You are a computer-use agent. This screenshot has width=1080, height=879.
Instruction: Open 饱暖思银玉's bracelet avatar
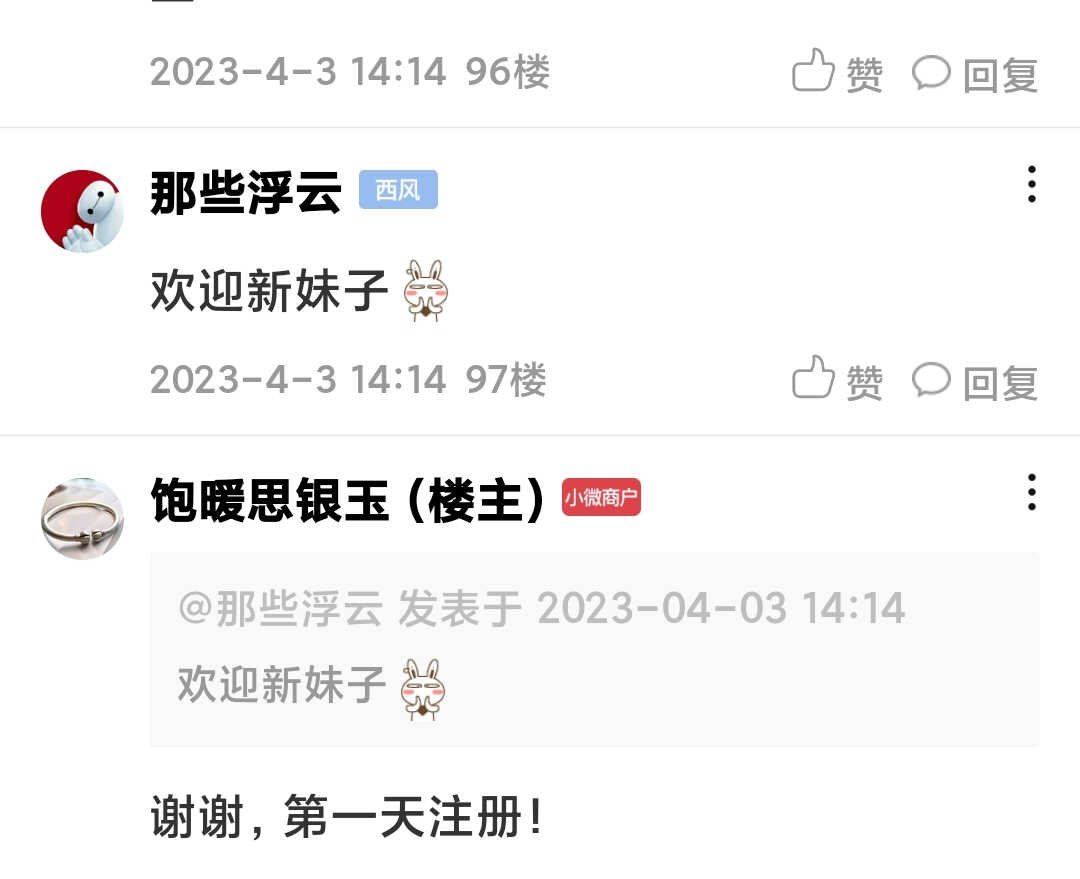click(82, 518)
